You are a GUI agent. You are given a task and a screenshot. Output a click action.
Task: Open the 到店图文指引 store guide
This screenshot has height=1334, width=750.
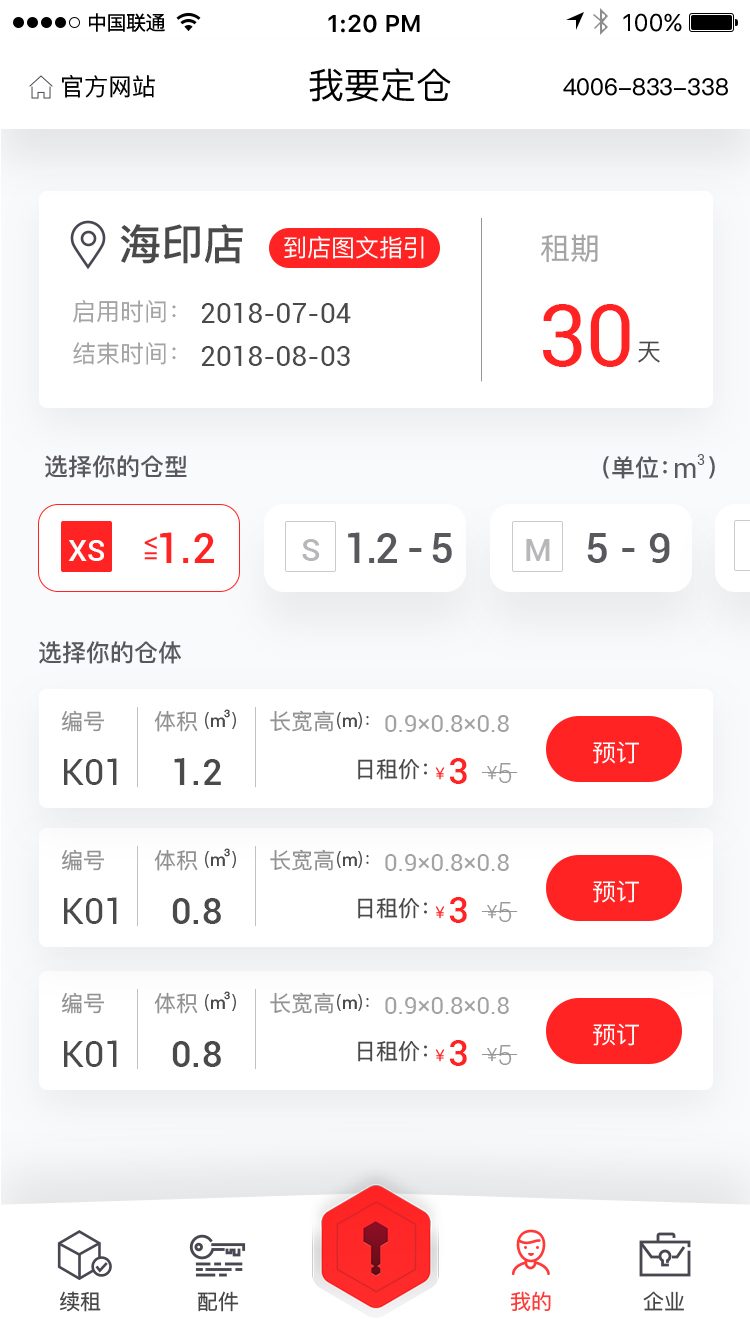(354, 248)
